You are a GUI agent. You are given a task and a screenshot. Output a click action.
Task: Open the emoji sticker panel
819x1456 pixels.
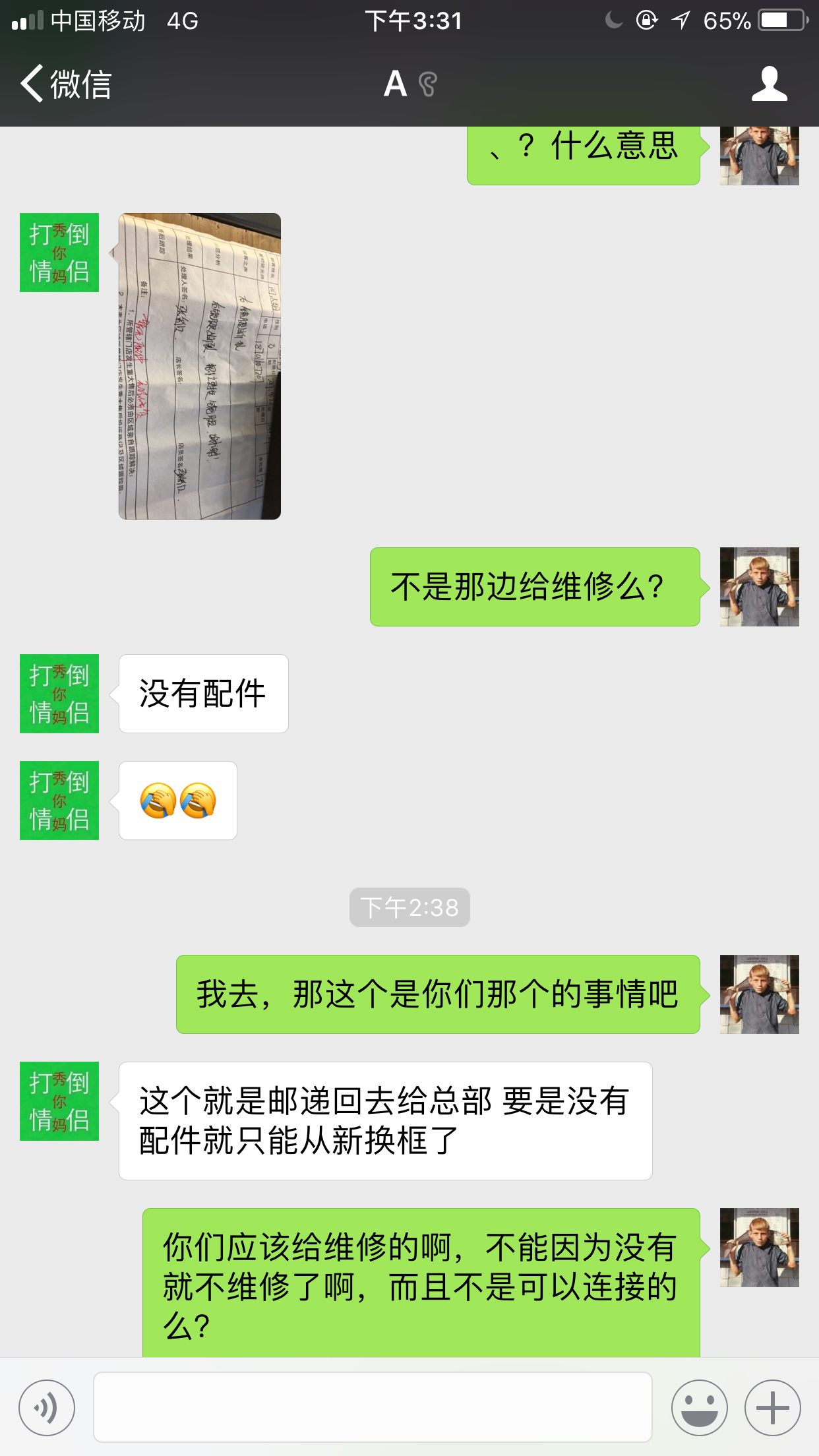point(700,1408)
